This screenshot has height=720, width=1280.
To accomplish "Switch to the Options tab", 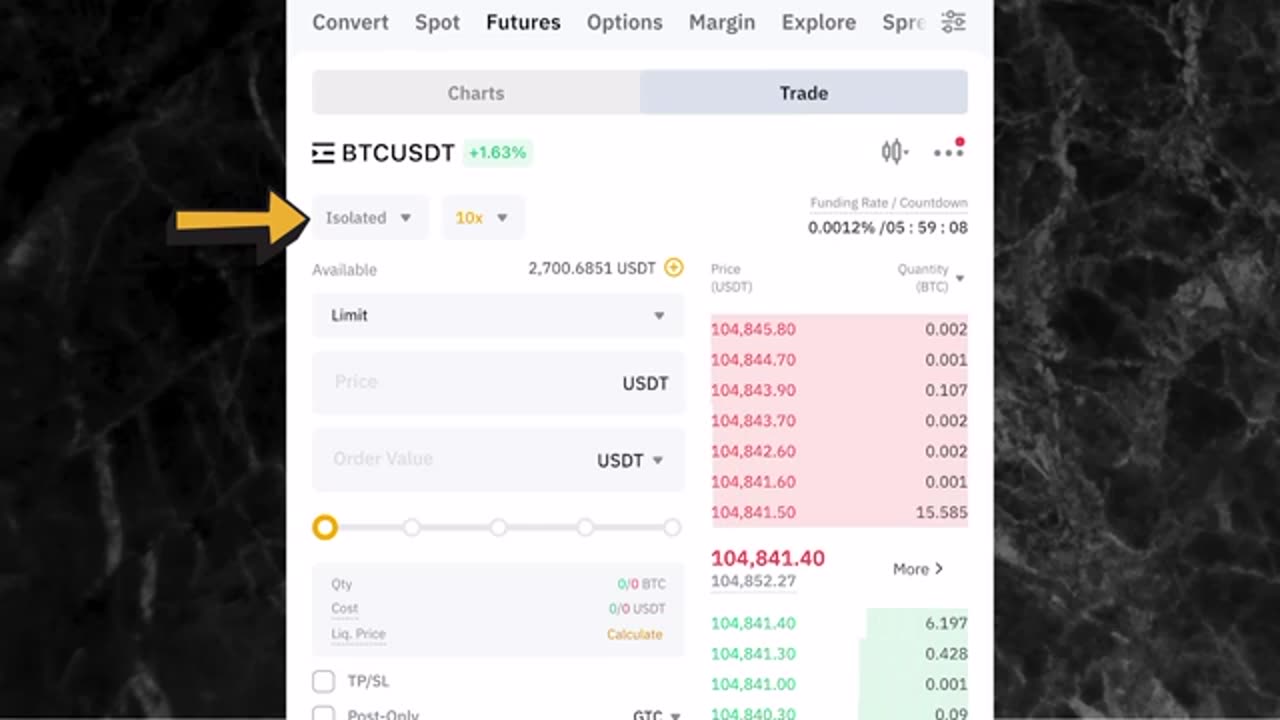I will tap(624, 22).
